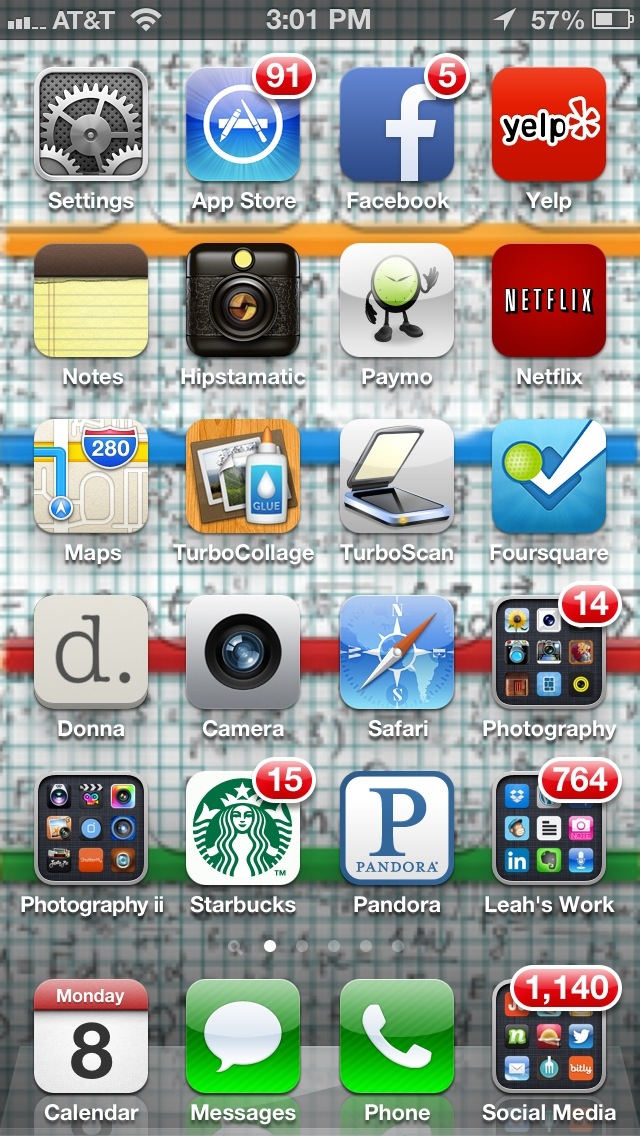This screenshot has height=1136, width=640.
Task: Open Maps
Action: 91,476
